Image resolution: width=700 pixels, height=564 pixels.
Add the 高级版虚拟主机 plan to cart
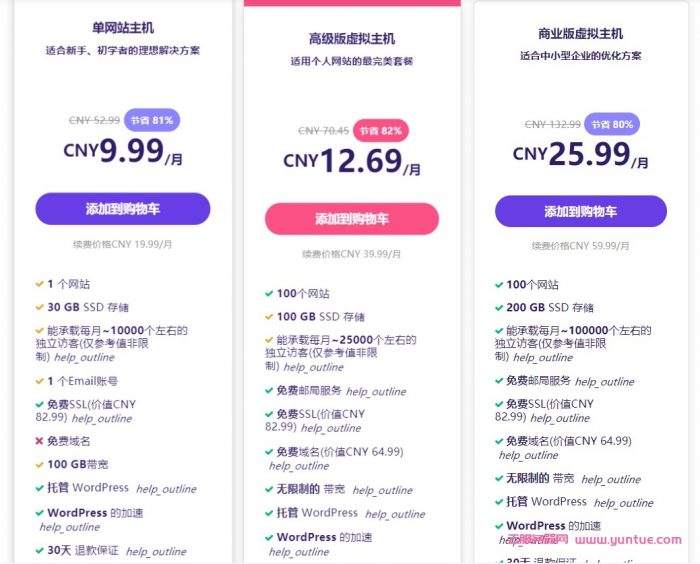coord(352,219)
